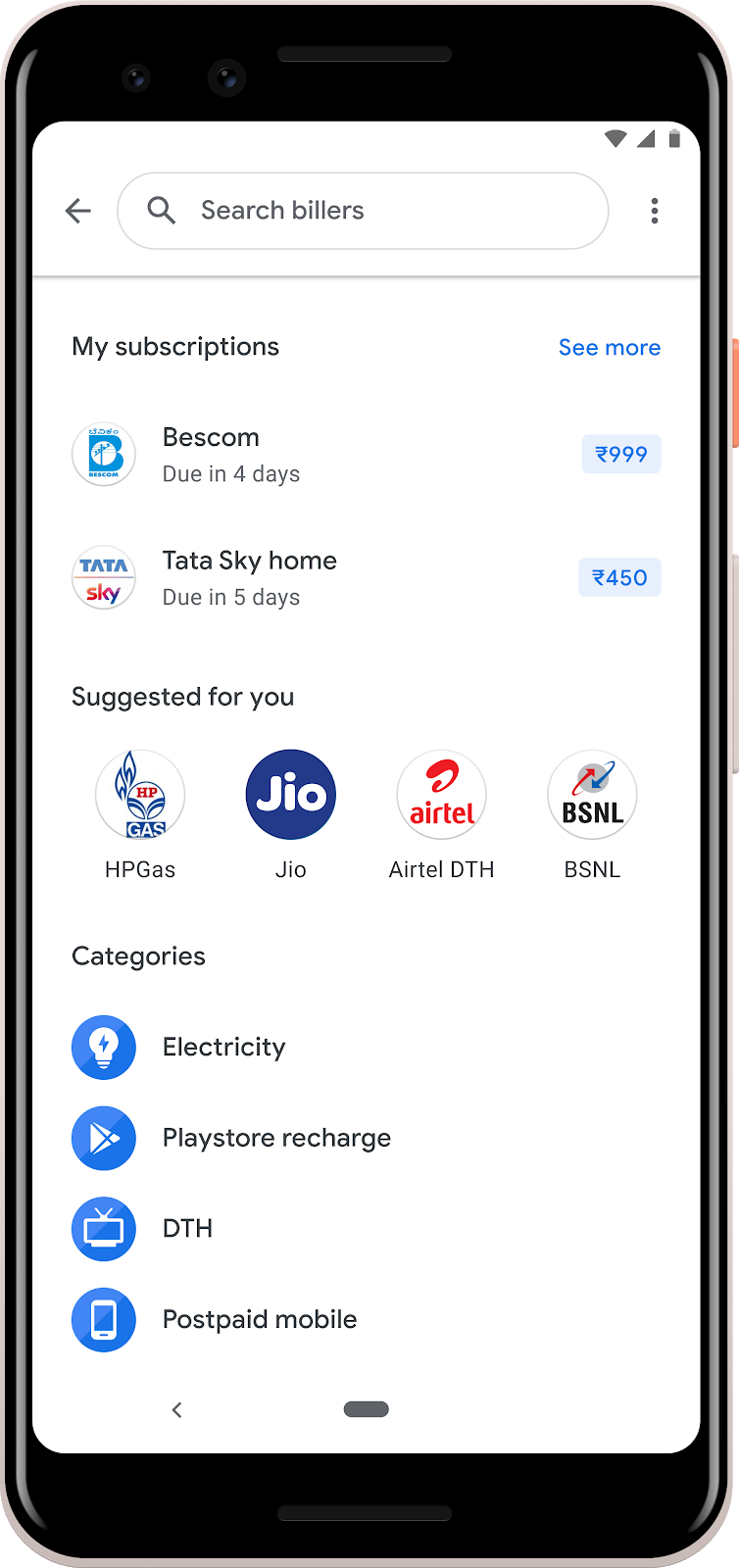
Task: Tap the system back chevron
Action: (x=177, y=1410)
